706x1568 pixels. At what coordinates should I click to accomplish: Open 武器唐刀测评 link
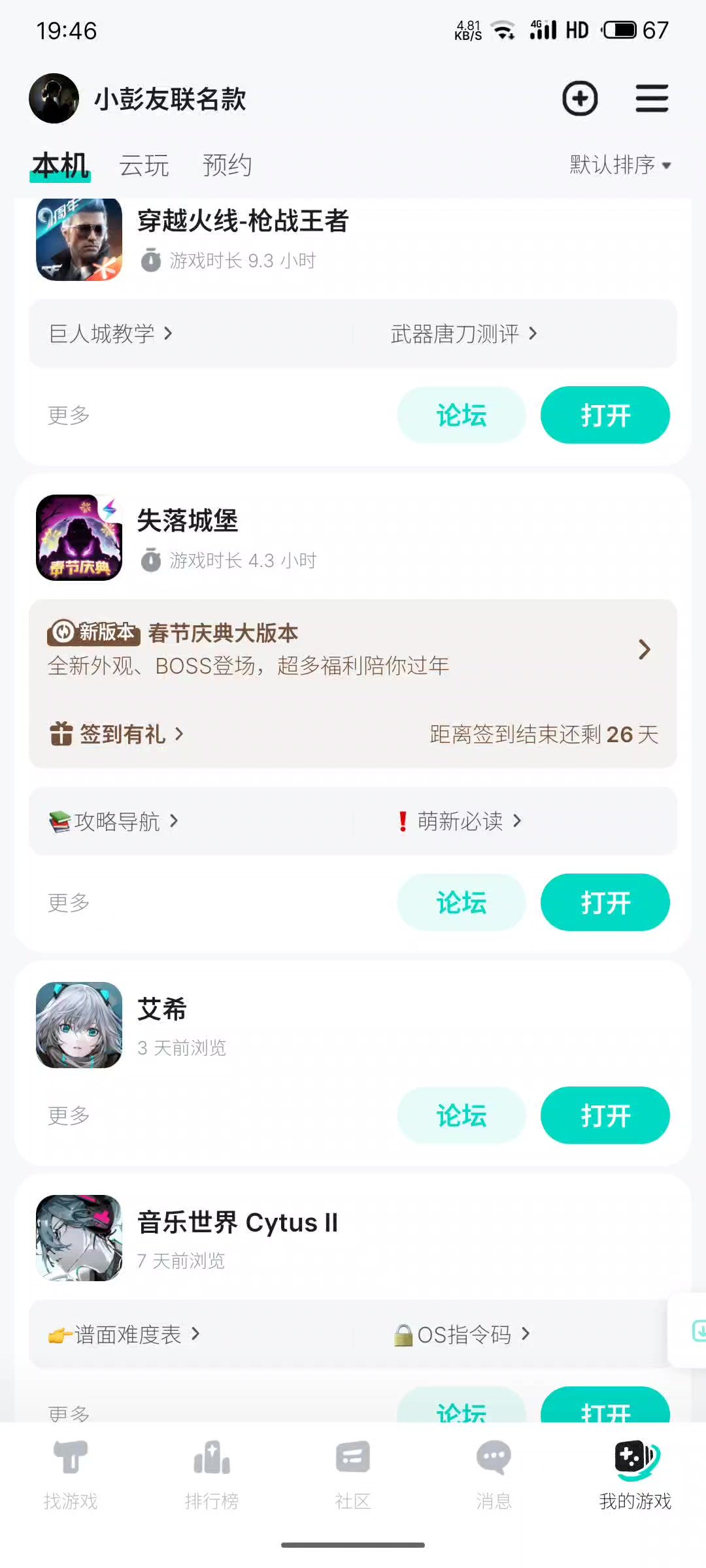point(463,334)
